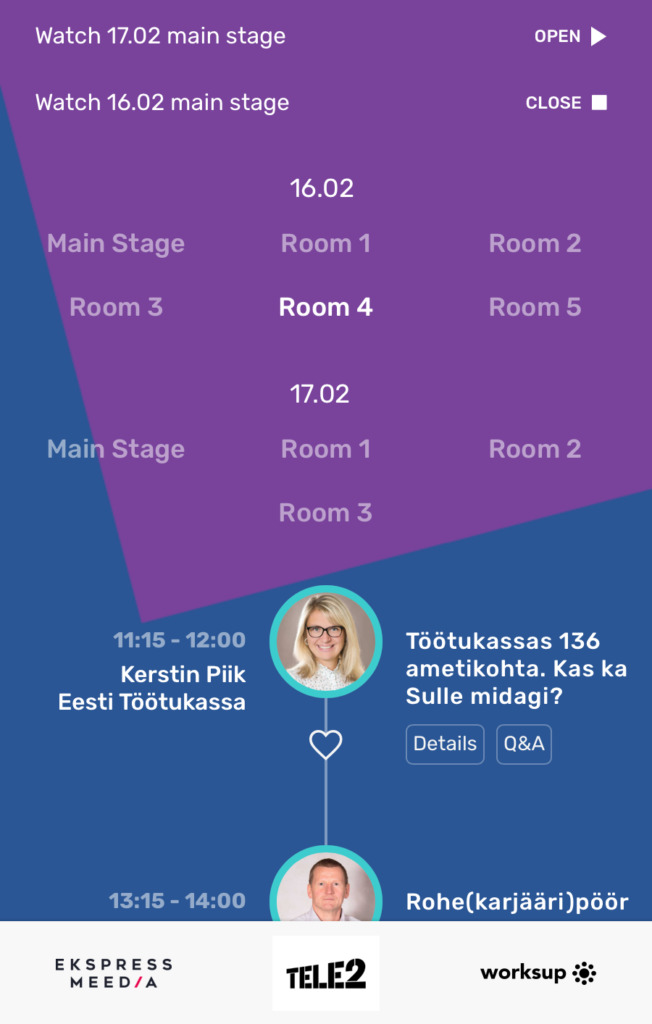The image size is (652, 1024).
Task: Open the Worksup sponsor link
Action: tap(538, 973)
